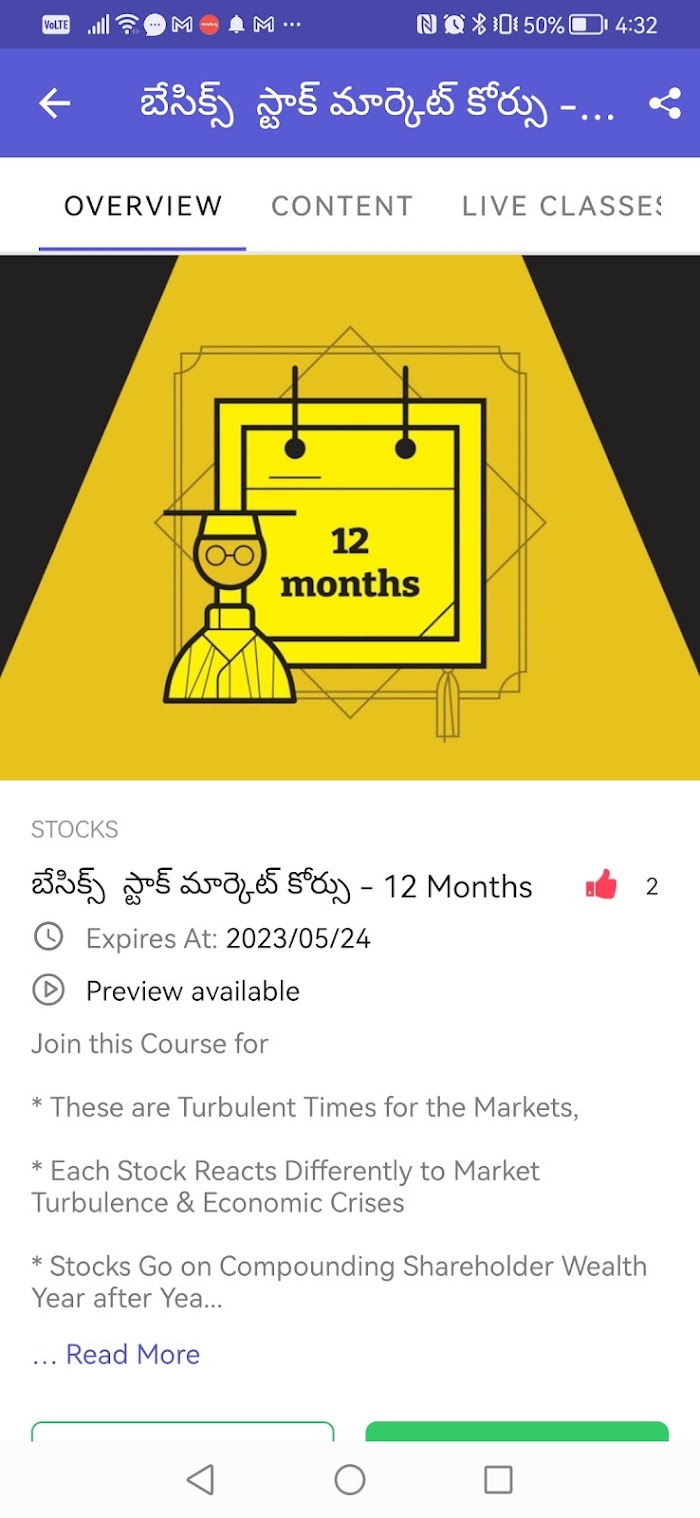Switch to the Content tab
This screenshot has width=700, height=1518.
coord(342,206)
